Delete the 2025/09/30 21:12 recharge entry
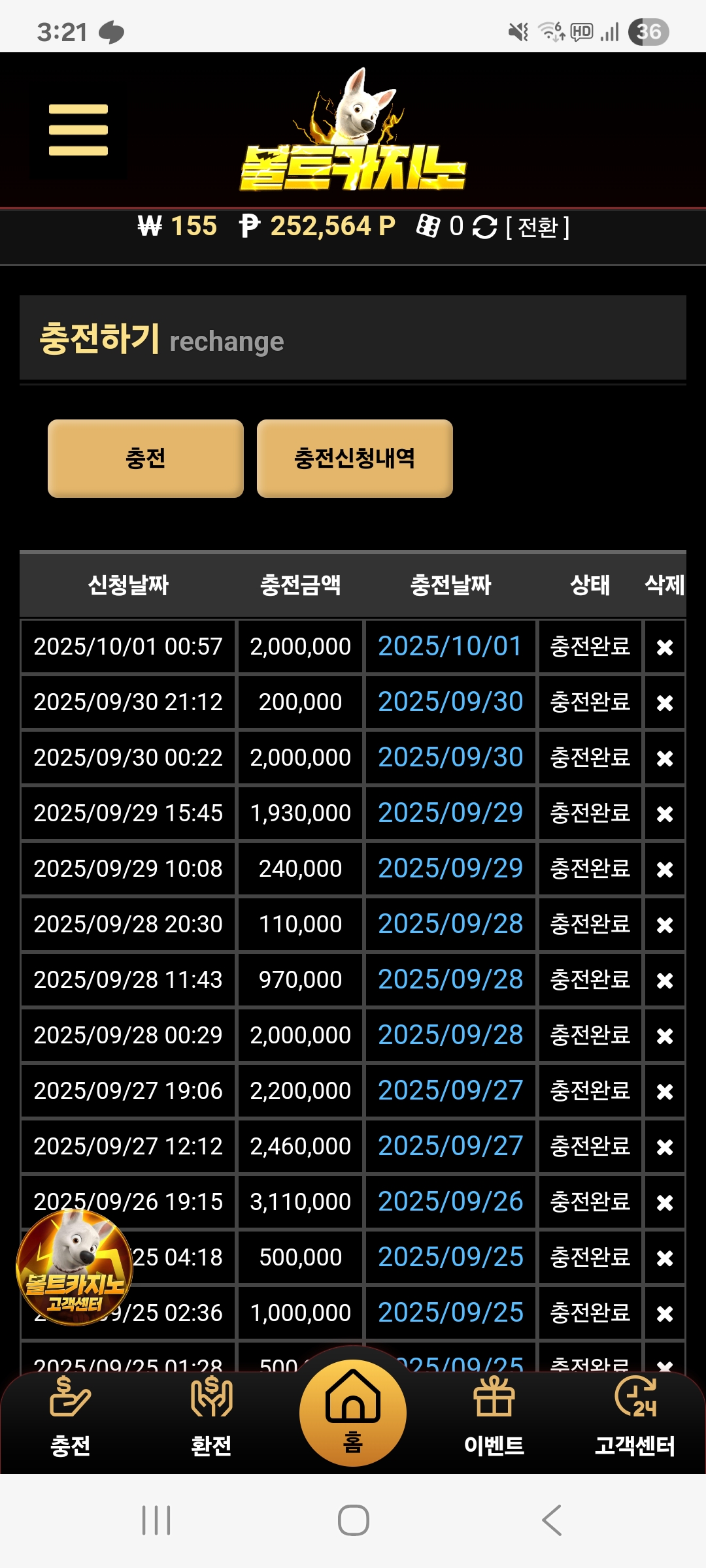This screenshot has width=706, height=1568. coord(665,702)
